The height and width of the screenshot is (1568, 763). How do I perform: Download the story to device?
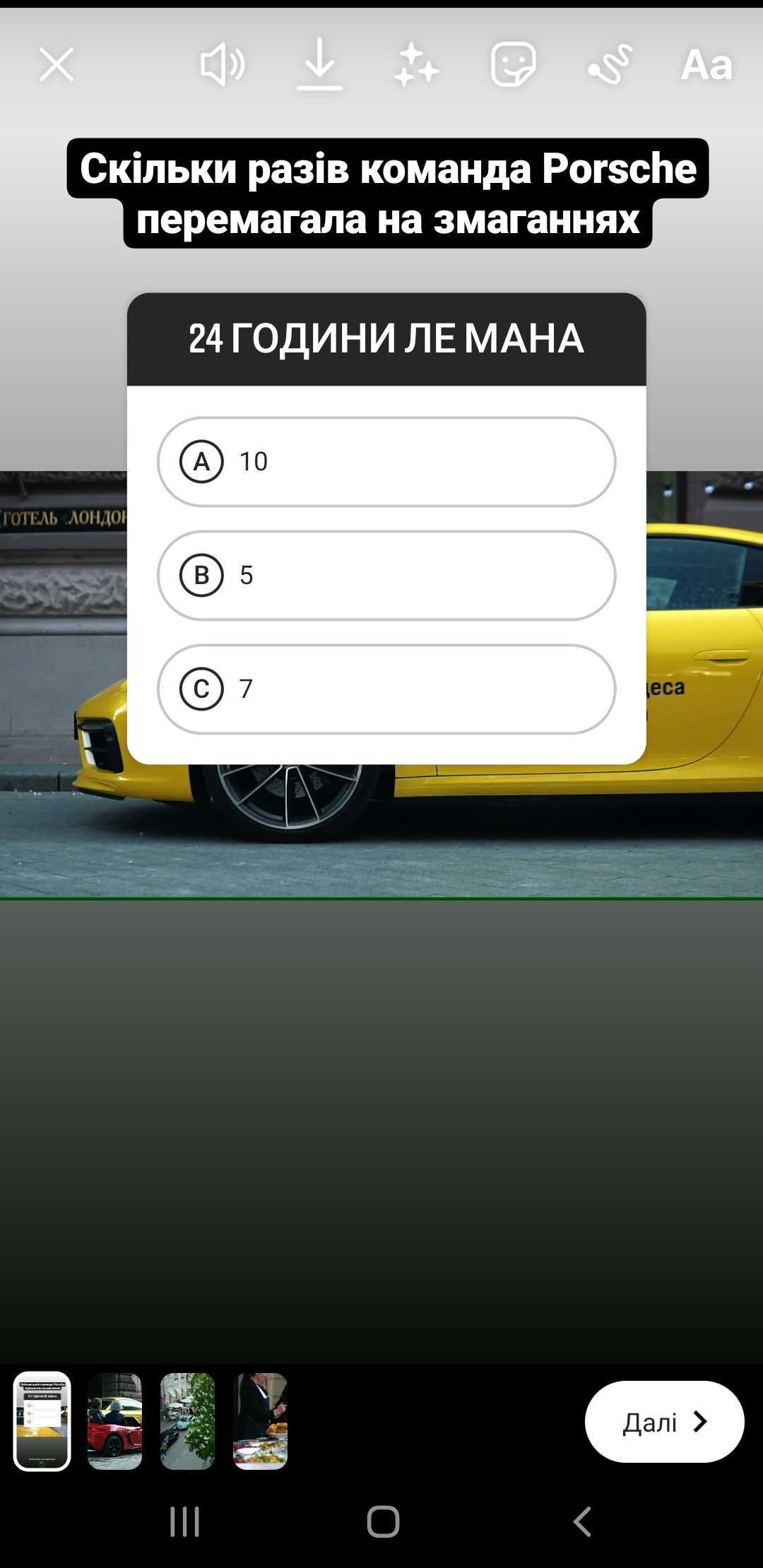[319, 65]
